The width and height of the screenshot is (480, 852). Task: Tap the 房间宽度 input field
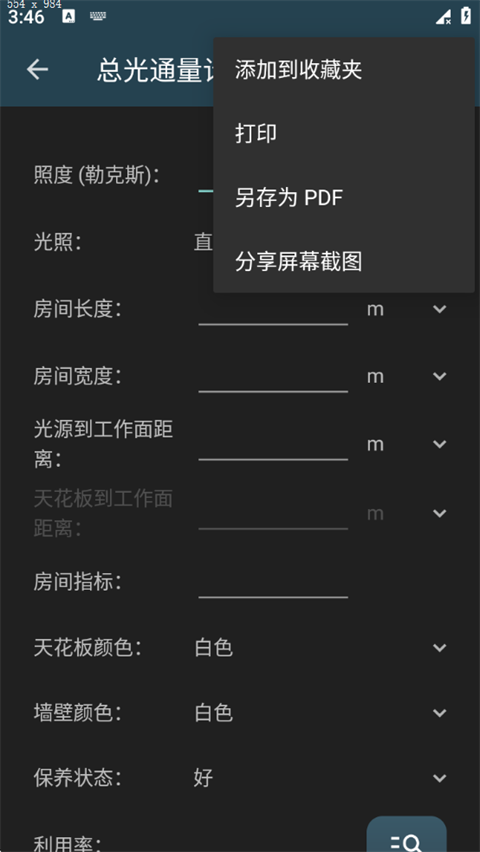(x=273, y=377)
